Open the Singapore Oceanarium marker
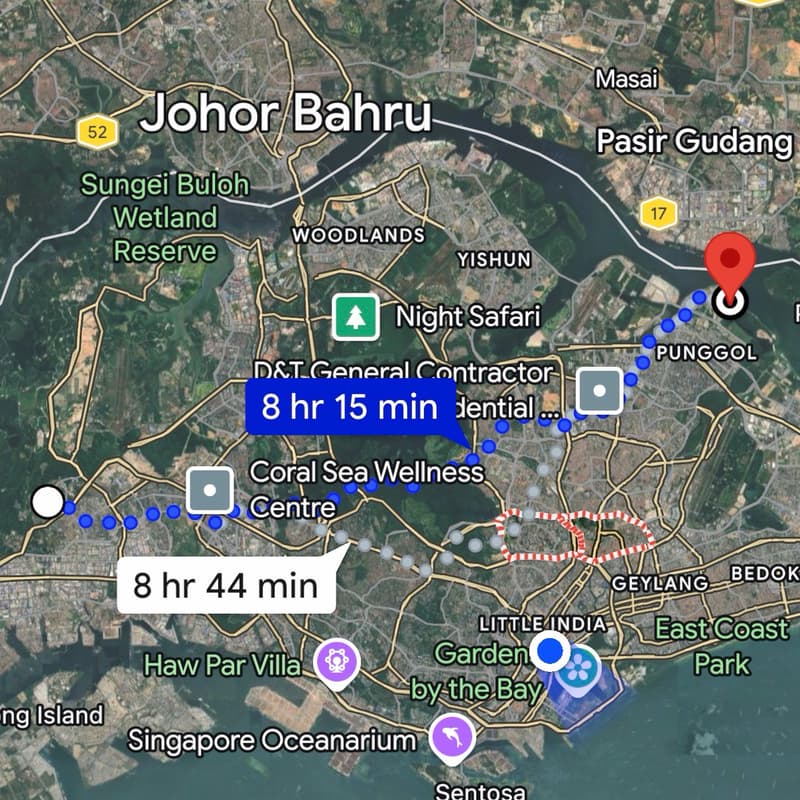Viewport: 800px width, 800px height. (454, 739)
